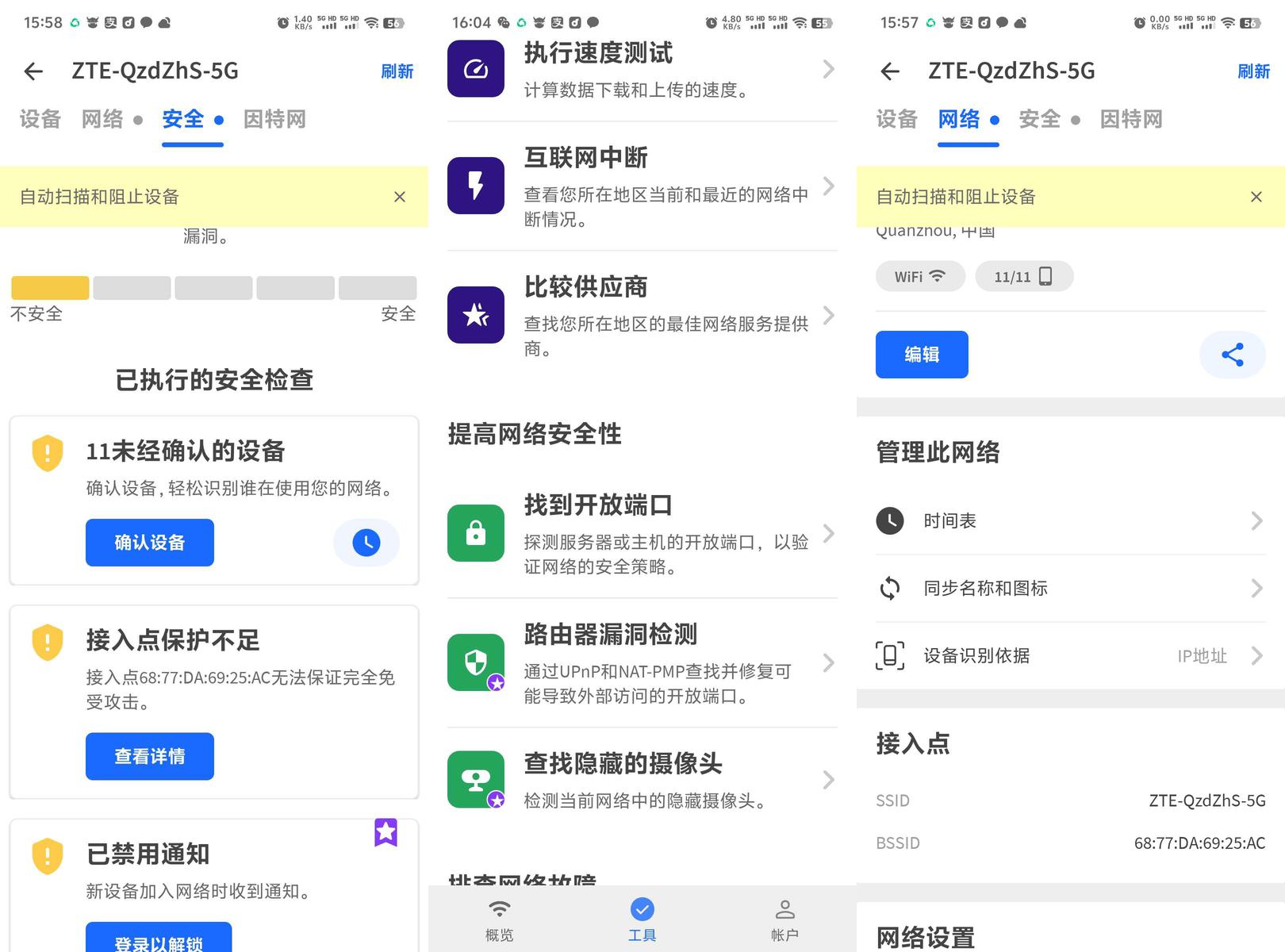Open the clock icon beside 确认设备
This screenshot has width=1285, height=952.
click(366, 543)
